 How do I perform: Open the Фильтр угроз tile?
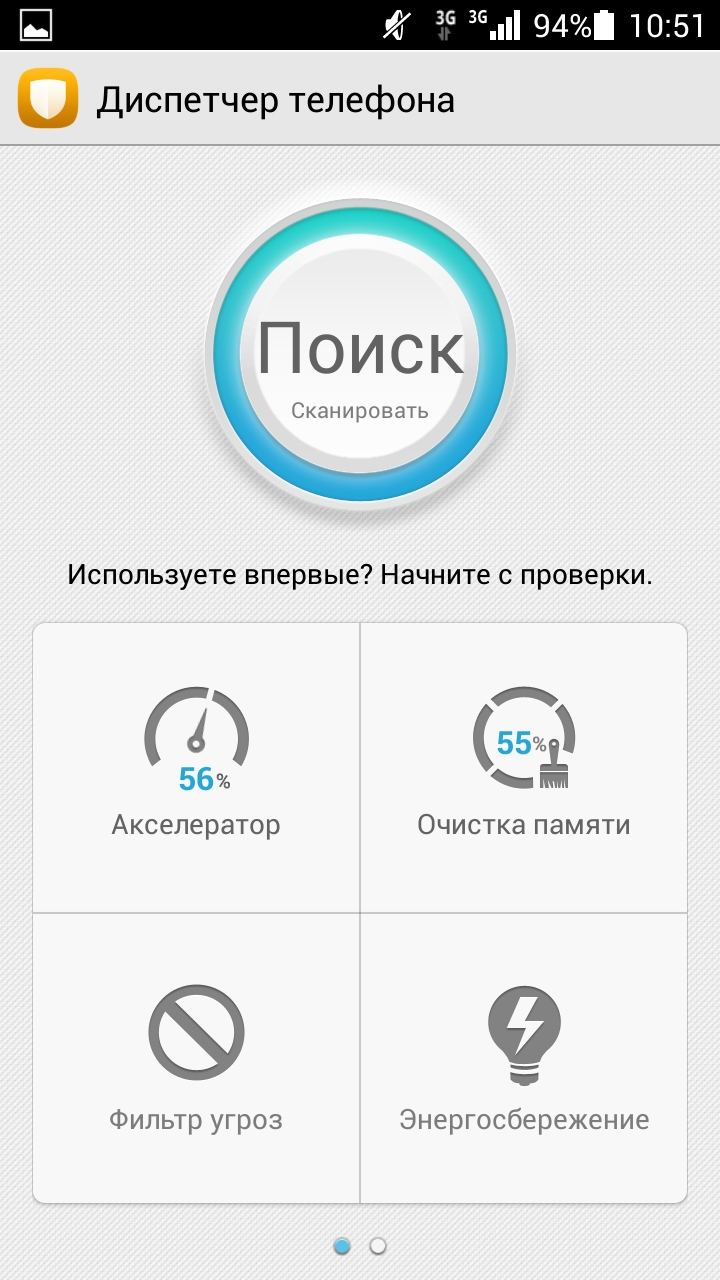[196, 1057]
